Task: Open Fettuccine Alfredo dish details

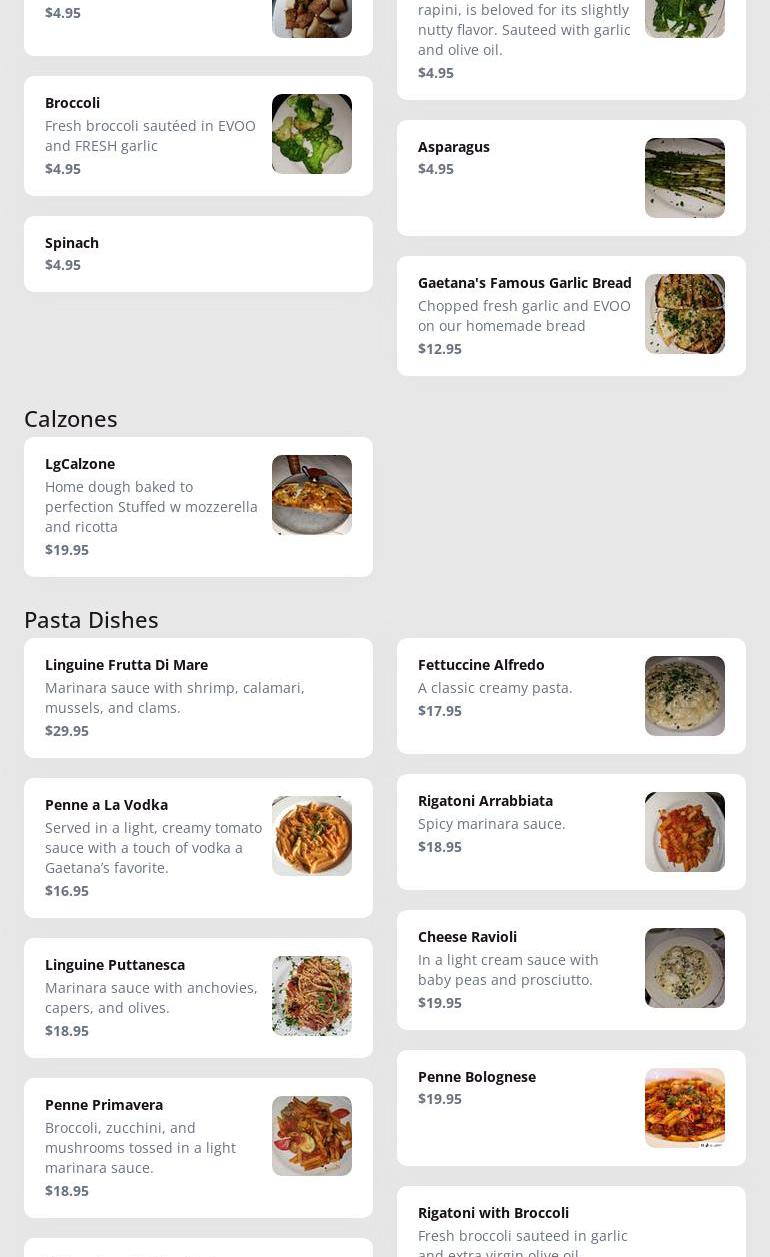Action: pos(571,696)
